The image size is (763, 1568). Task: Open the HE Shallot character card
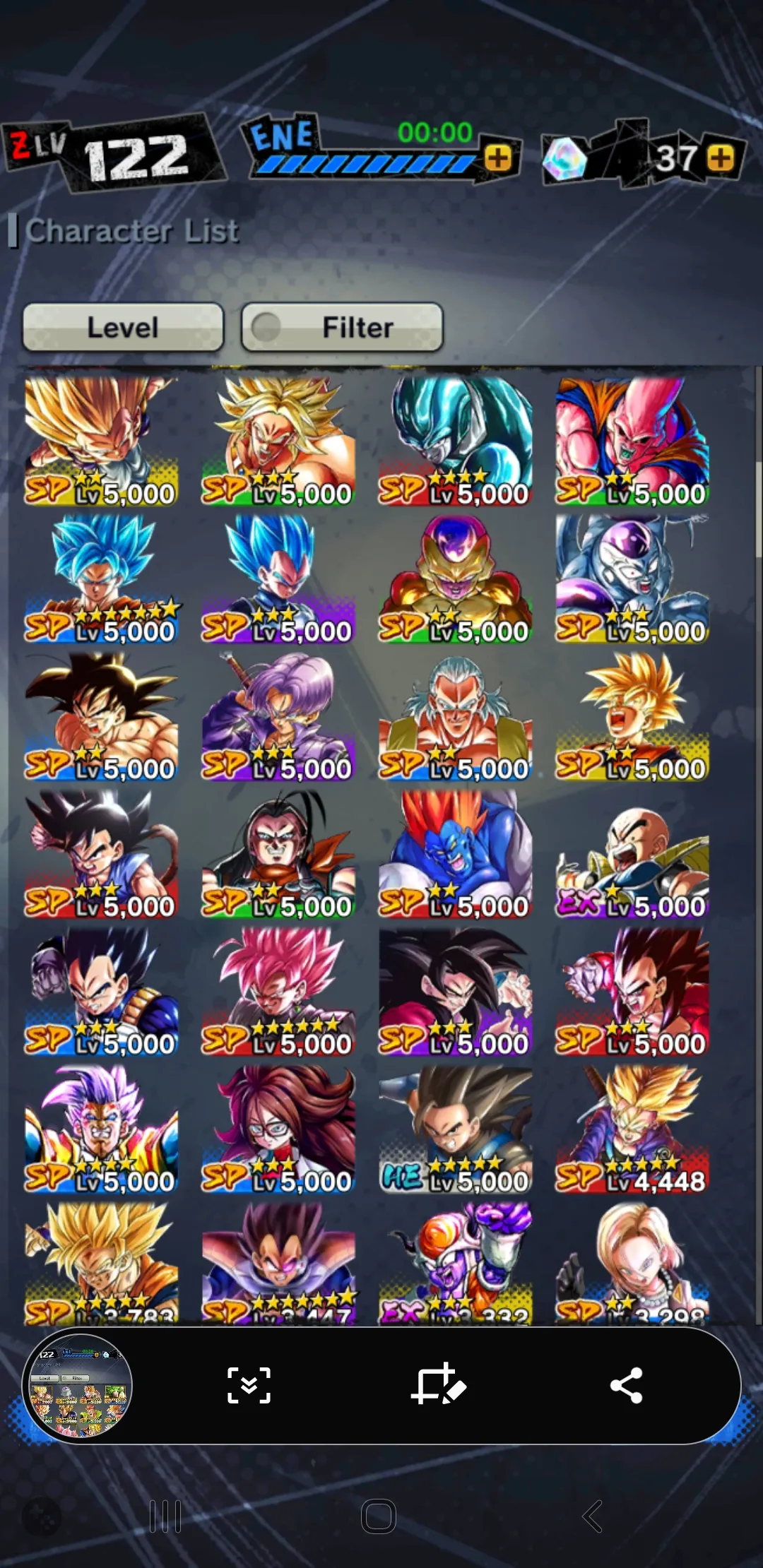tap(455, 1129)
